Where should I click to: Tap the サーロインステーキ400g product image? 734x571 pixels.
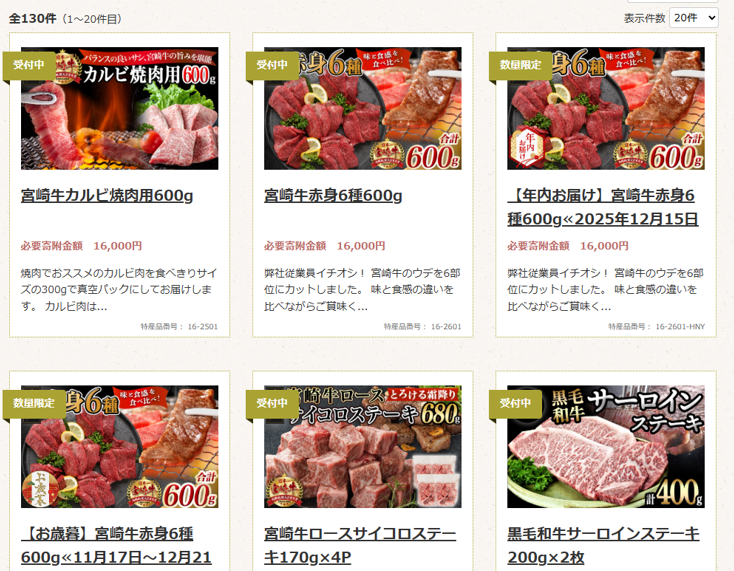[x=606, y=447]
